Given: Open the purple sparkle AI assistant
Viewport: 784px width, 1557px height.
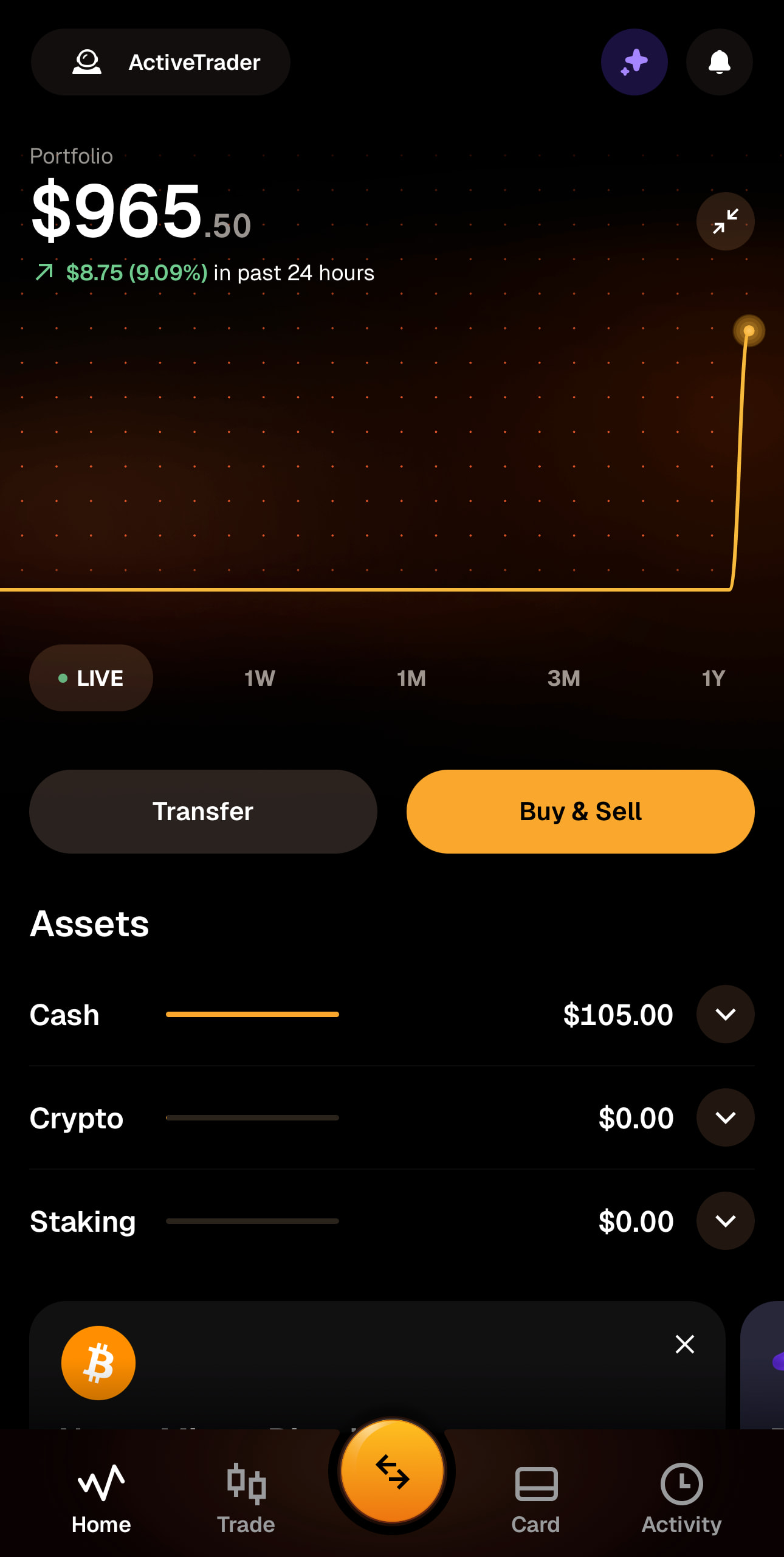Looking at the screenshot, I should point(634,62).
